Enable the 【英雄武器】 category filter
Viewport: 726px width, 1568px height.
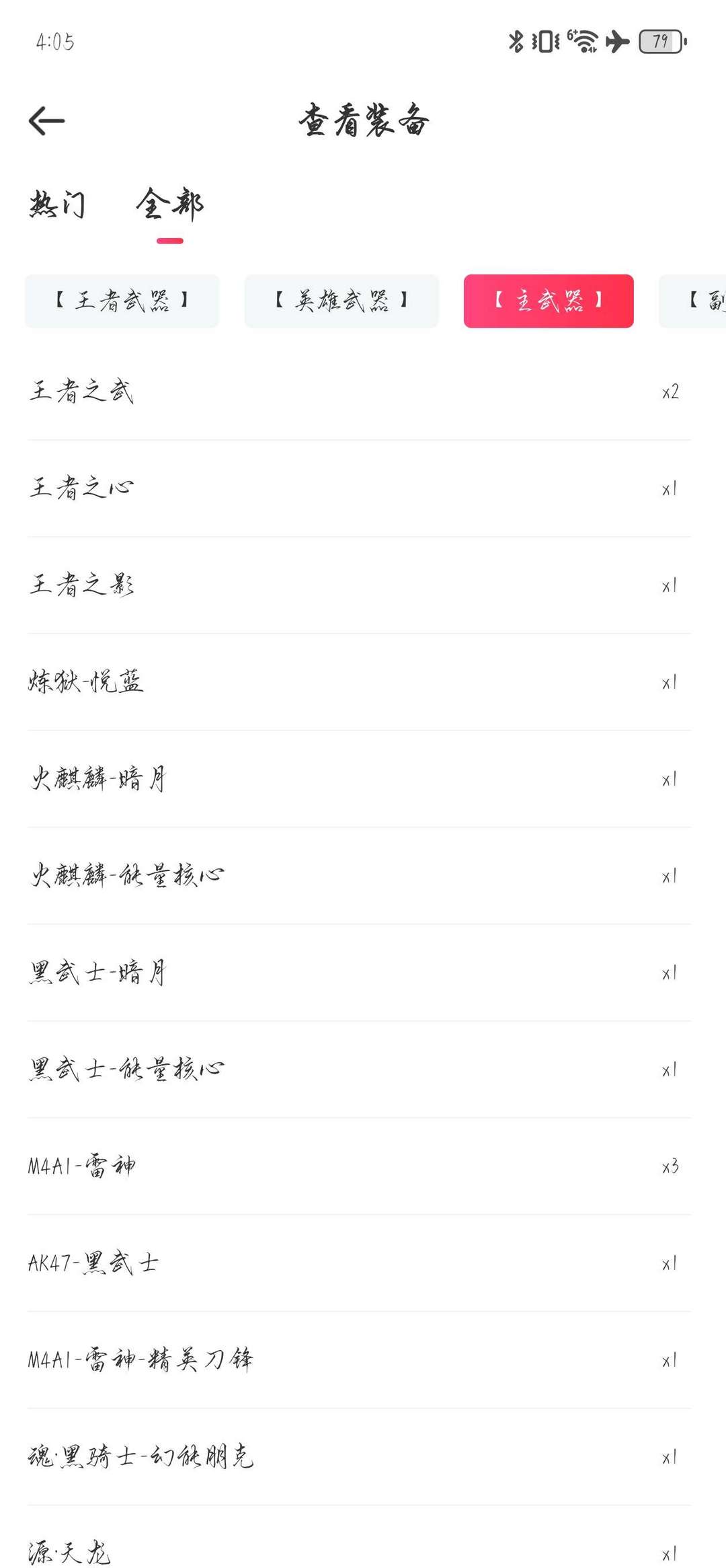click(341, 301)
